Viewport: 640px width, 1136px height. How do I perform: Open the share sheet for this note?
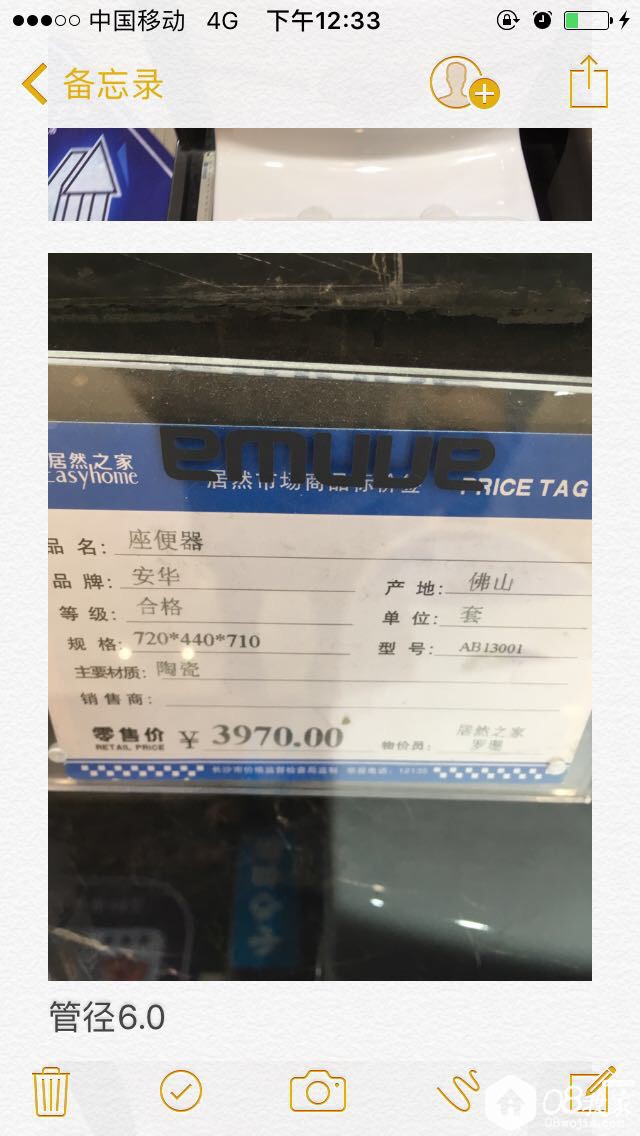(x=589, y=82)
